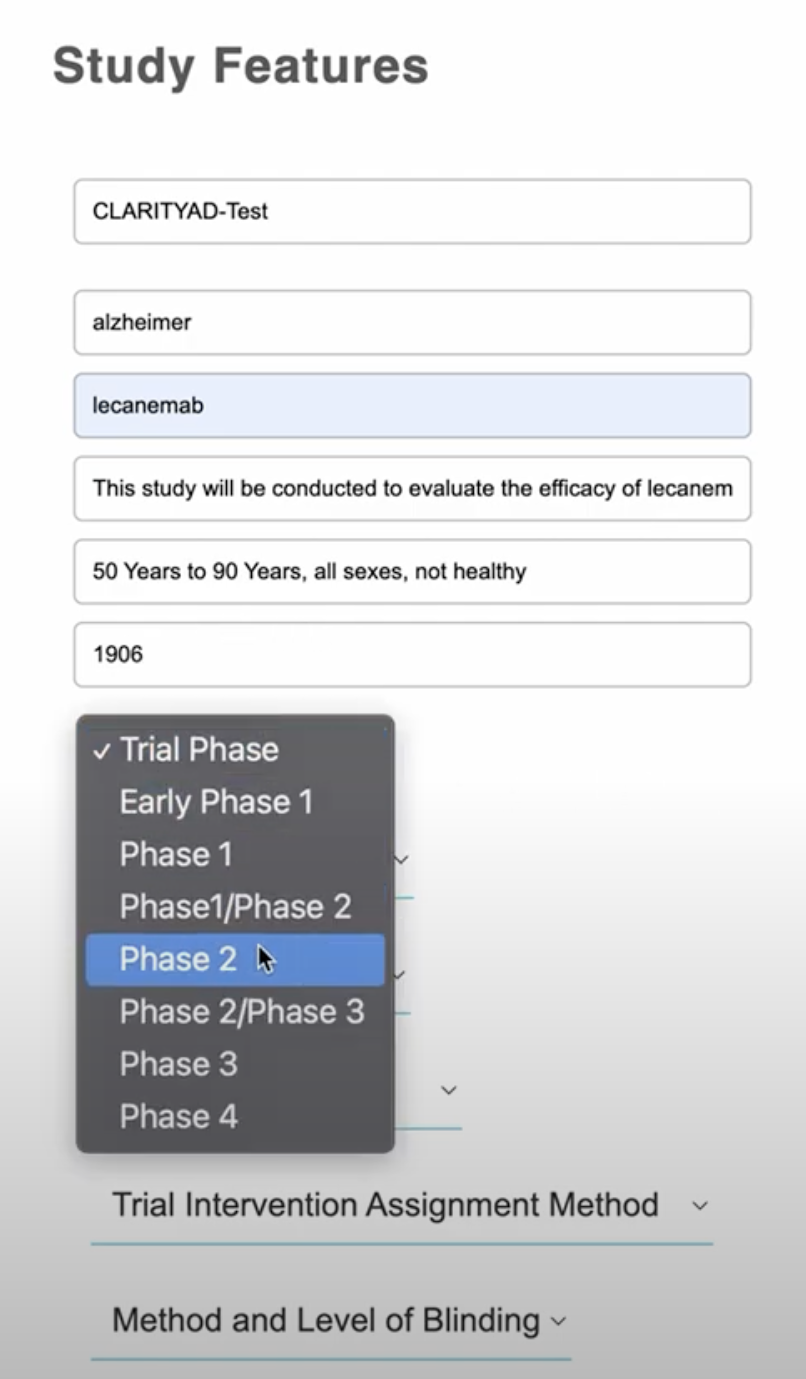The width and height of the screenshot is (806, 1379).
Task: Click the study description text box
Action: [x=412, y=488]
